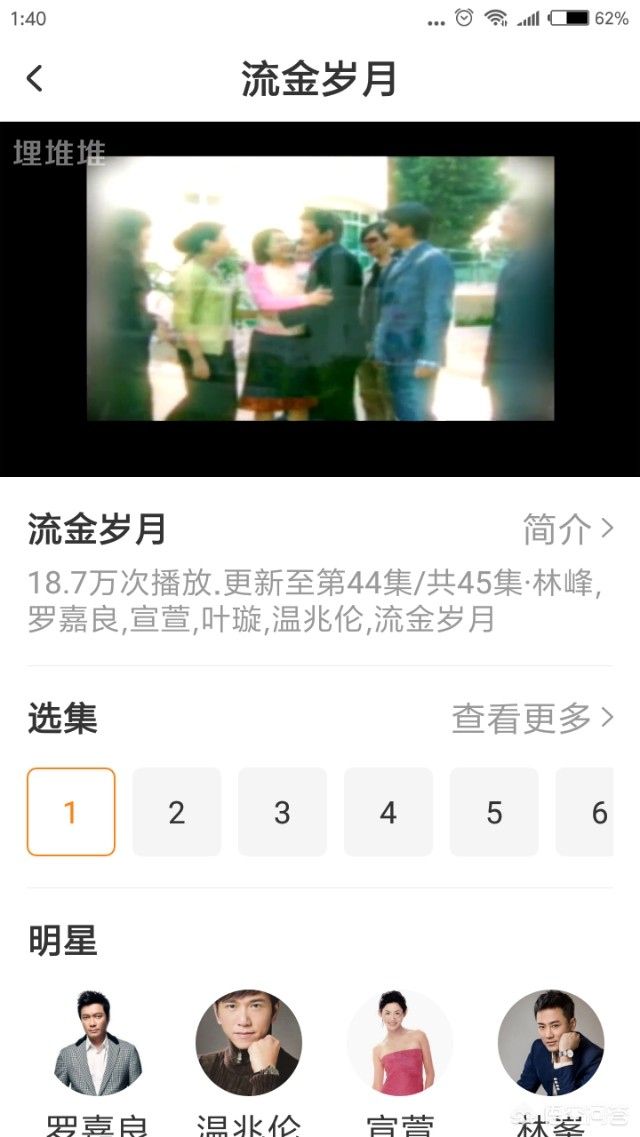640x1137 pixels.
Task: Open 查看更多 to see all episodes
Action: point(532,717)
